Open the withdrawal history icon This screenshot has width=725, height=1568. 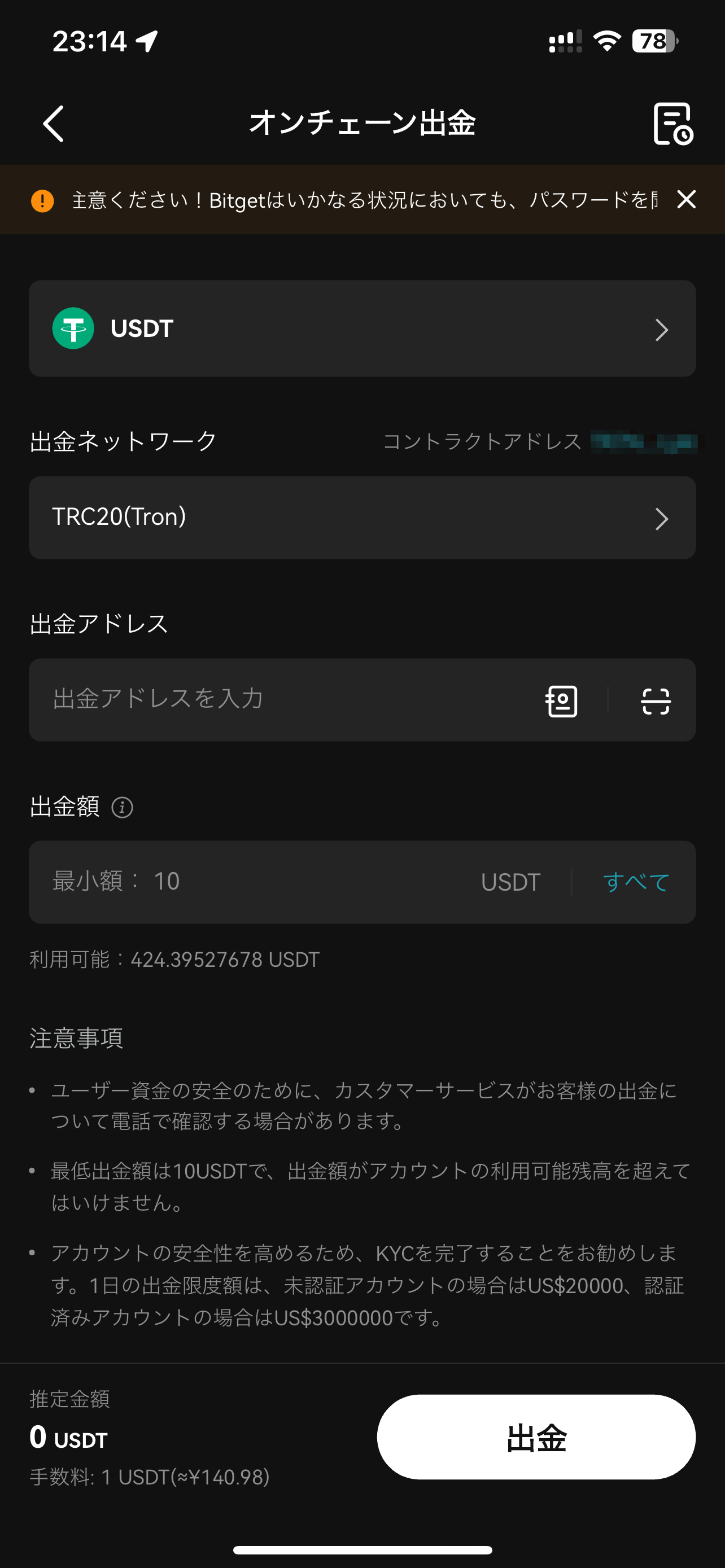pos(672,124)
